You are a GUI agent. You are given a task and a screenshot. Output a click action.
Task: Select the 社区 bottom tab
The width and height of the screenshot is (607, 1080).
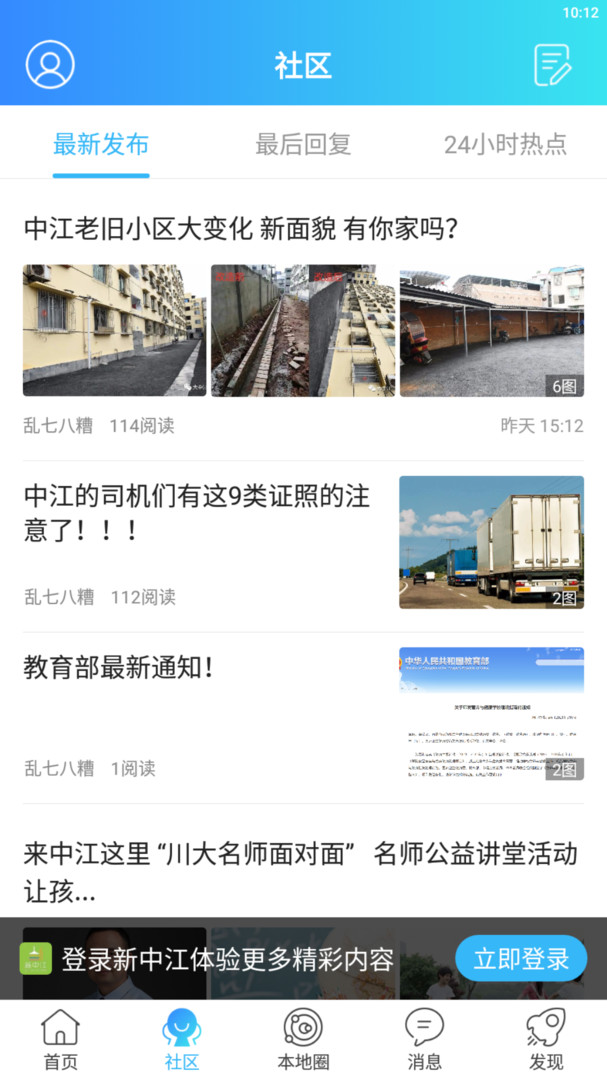point(182,1040)
